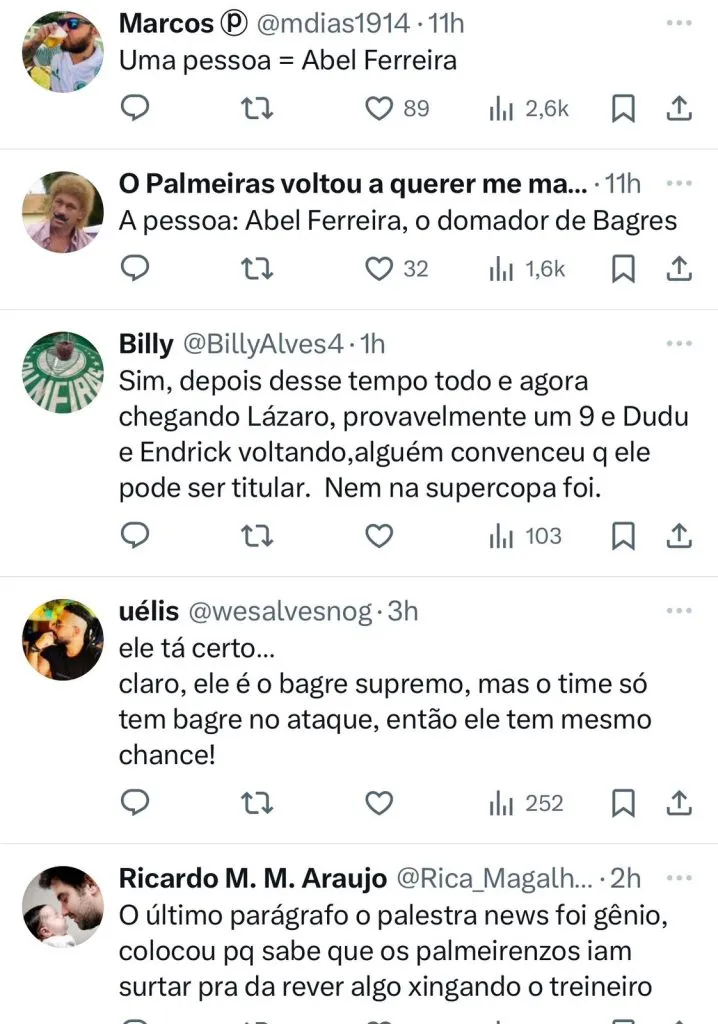The height and width of the screenshot is (1024, 718).
Task: Open more options on "O Palmeiras voltou" tweet
Action: click(x=679, y=184)
